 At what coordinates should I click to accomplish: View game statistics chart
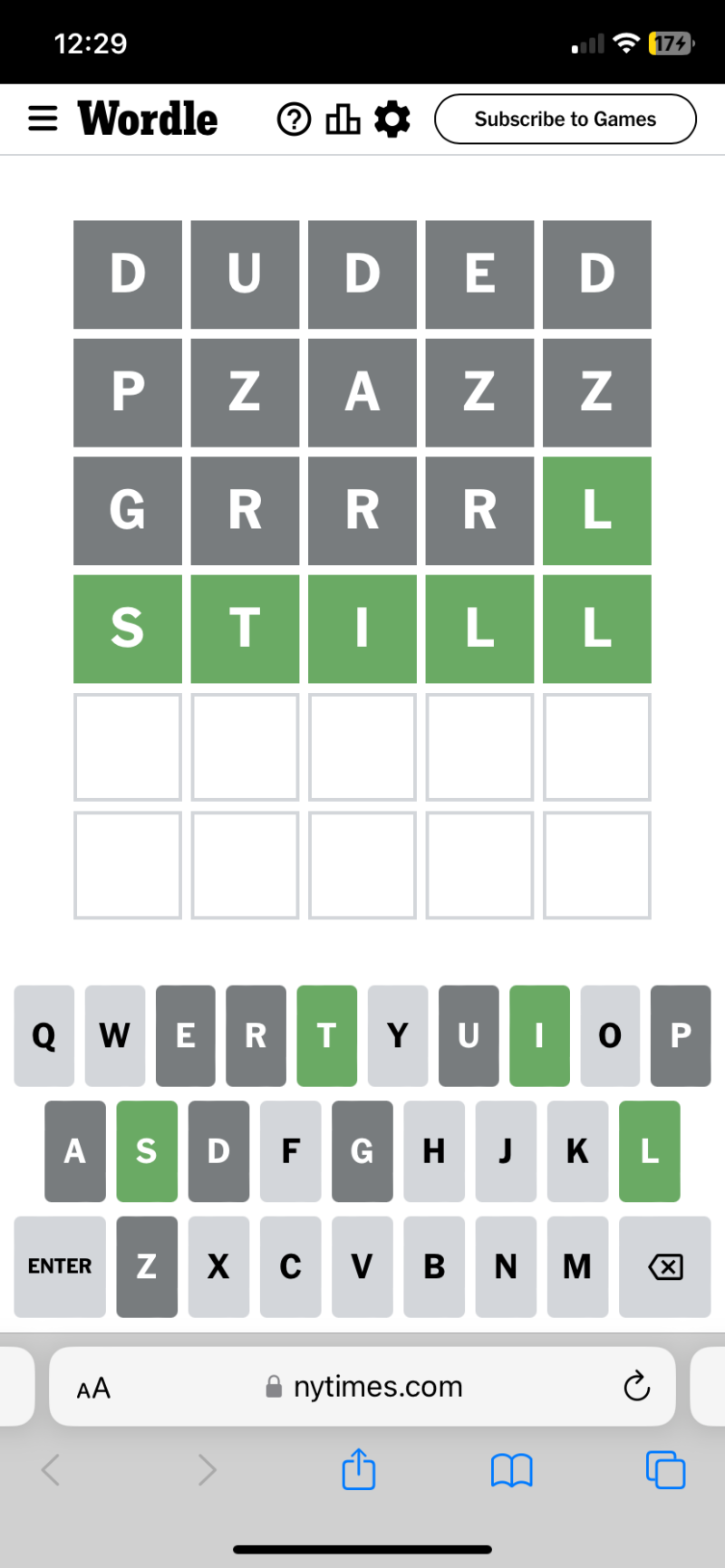(343, 120)
